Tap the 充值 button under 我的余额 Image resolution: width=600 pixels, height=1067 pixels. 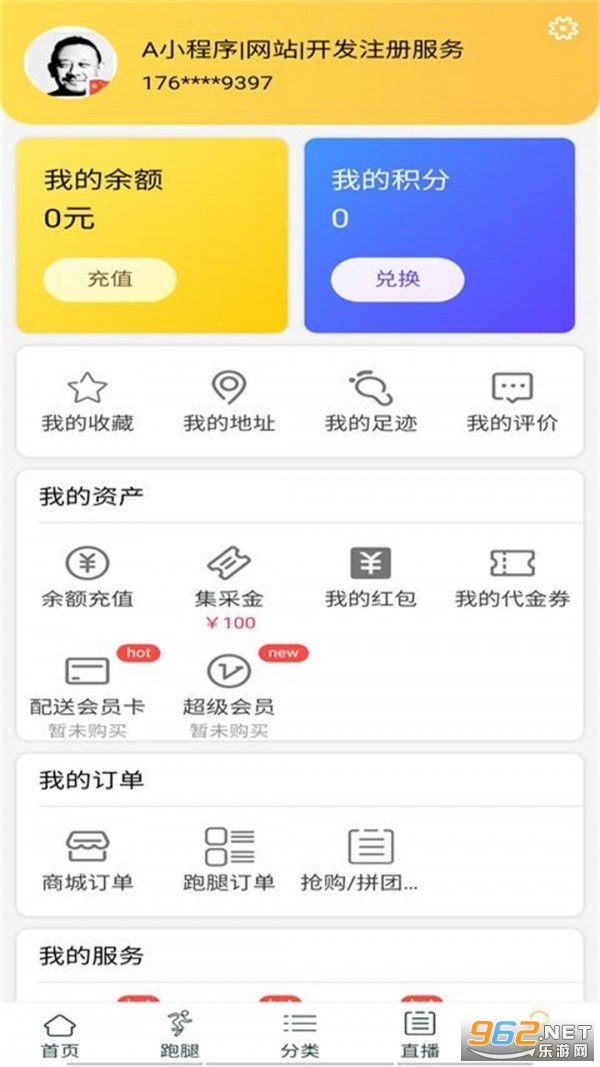110,279
